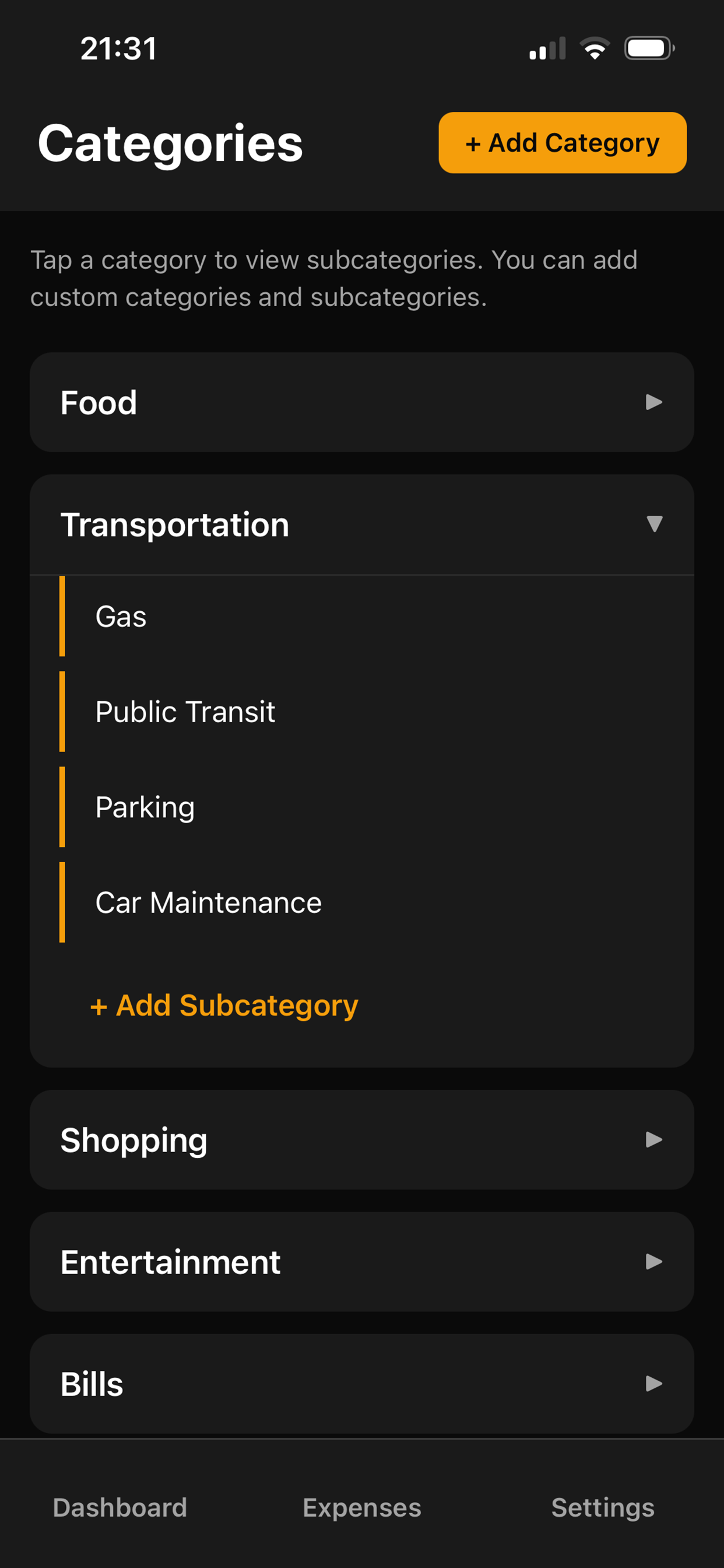Tap the Shopping row chevron icon
Image resolution: width=724 pixels, height=1568 pixels.
[654, 1139]
